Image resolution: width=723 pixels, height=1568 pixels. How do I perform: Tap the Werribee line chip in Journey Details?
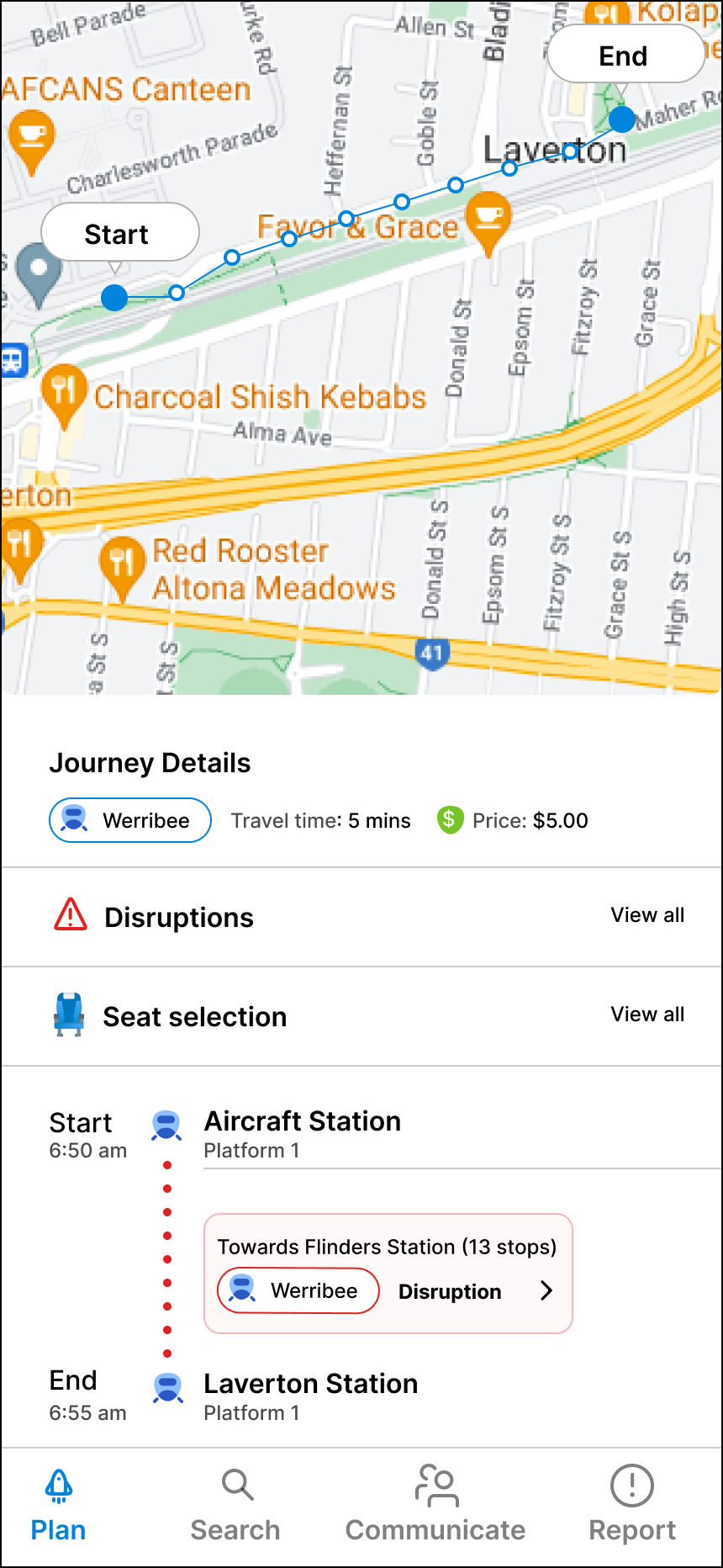point(130,820)
